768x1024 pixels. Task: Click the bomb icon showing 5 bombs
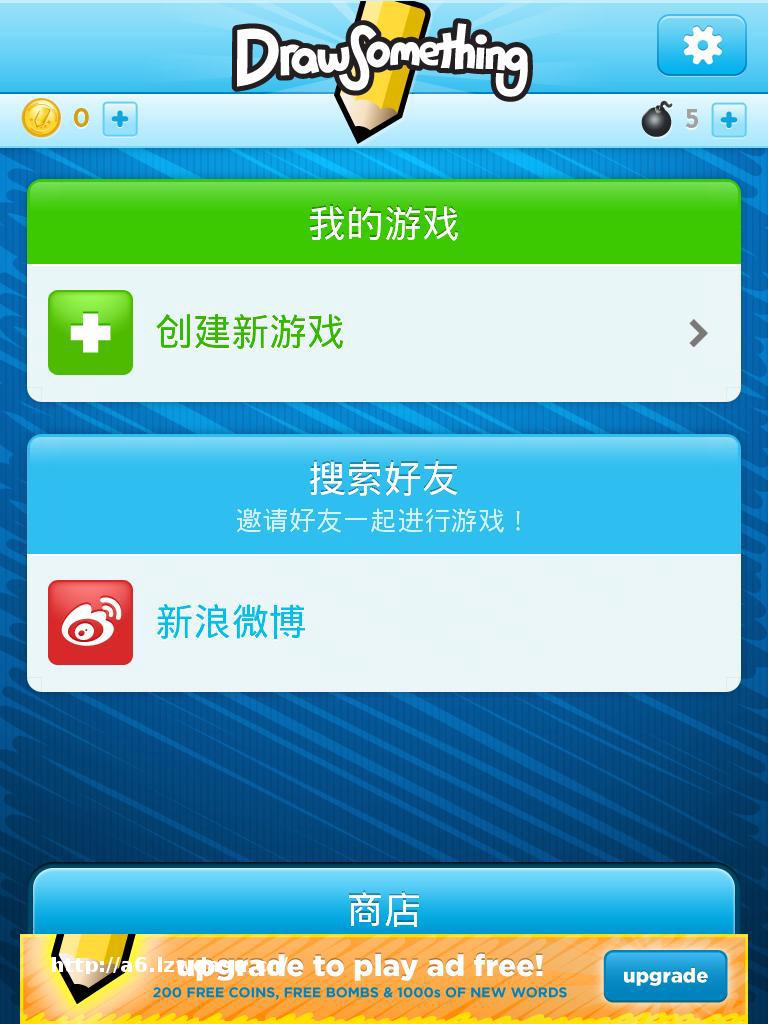pyautogui.click(x=655, y=118)
